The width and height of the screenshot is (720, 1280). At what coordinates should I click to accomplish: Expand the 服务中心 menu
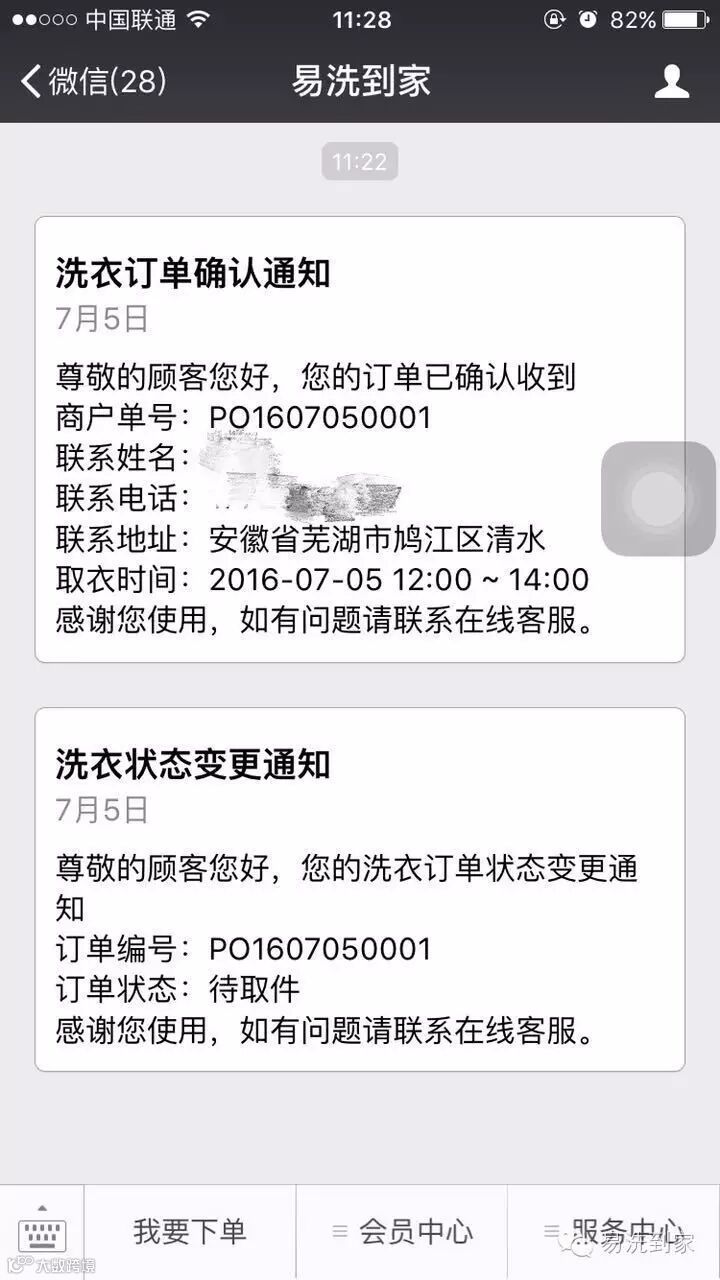pos(614,1232)
